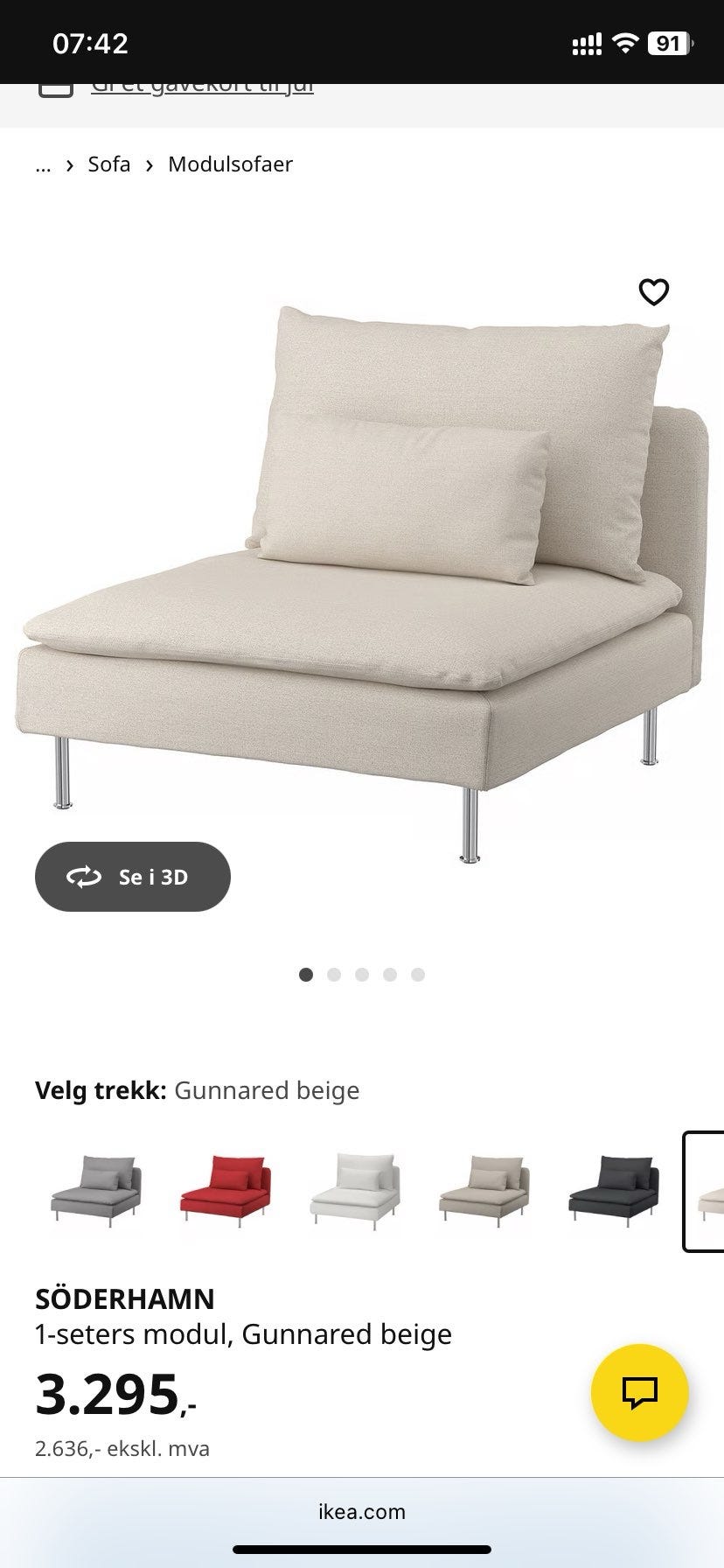Expand the collapsed breadcrumb ellipsis

[x=43, y=164]
